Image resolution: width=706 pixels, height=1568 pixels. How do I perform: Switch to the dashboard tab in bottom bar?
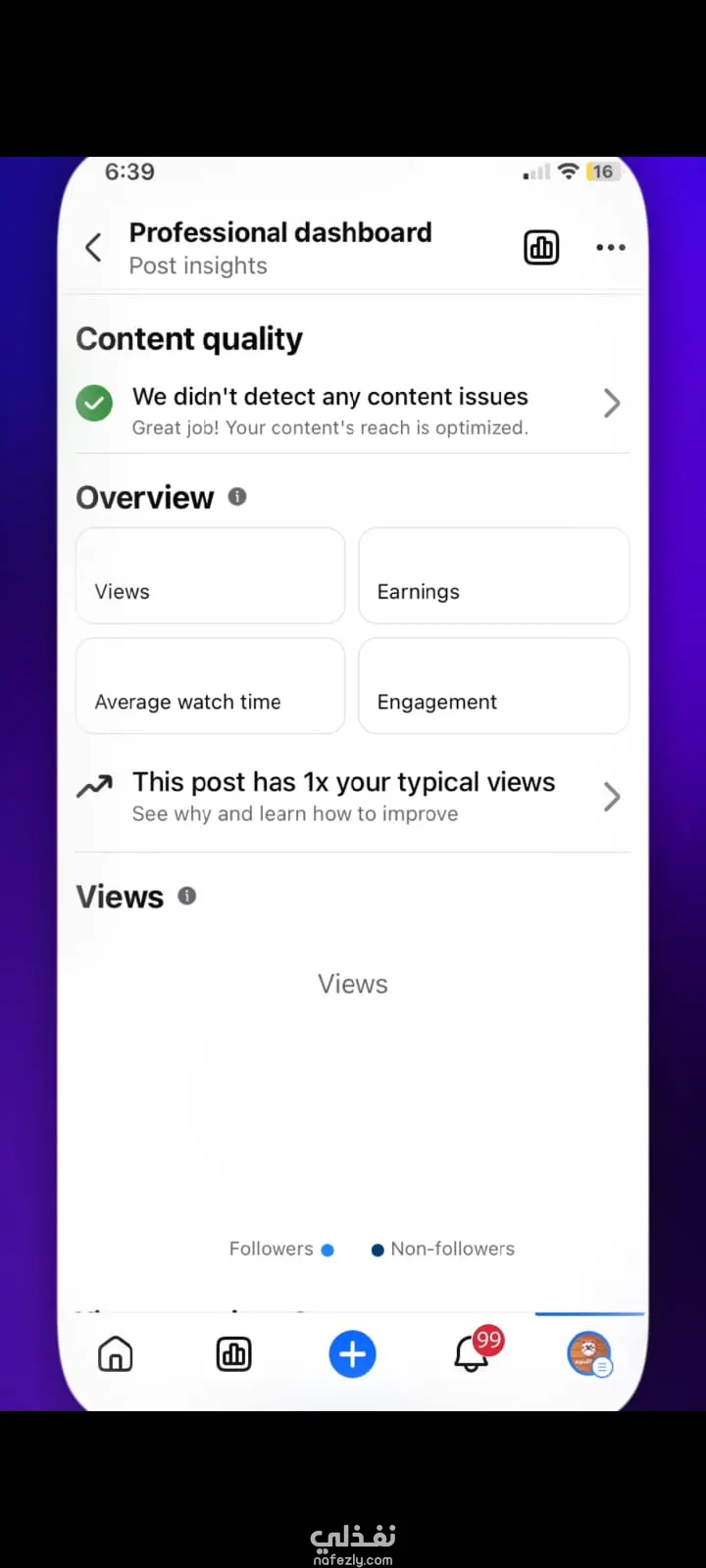[x=233, y=1354]
